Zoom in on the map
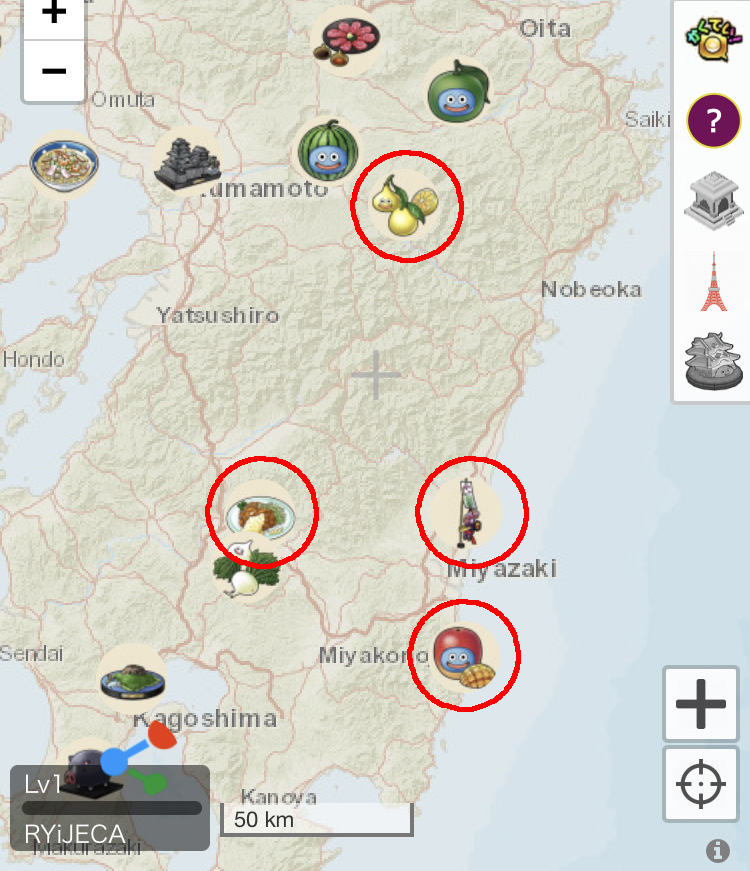The image size is (750, 871). coord(53,14)
